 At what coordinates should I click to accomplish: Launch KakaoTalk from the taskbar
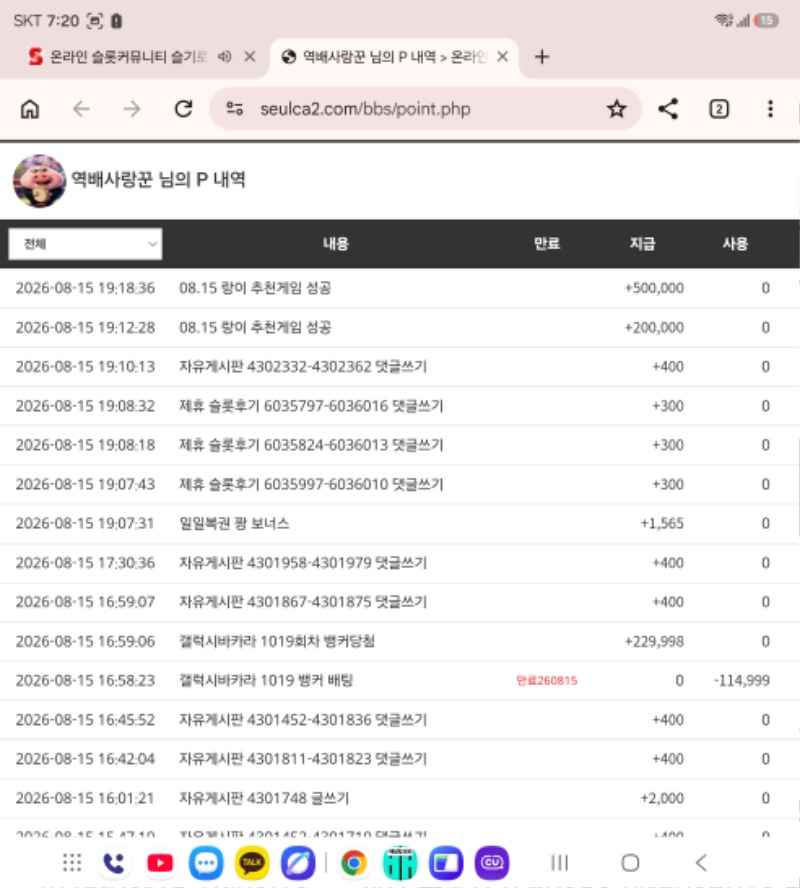coord(252,863)
